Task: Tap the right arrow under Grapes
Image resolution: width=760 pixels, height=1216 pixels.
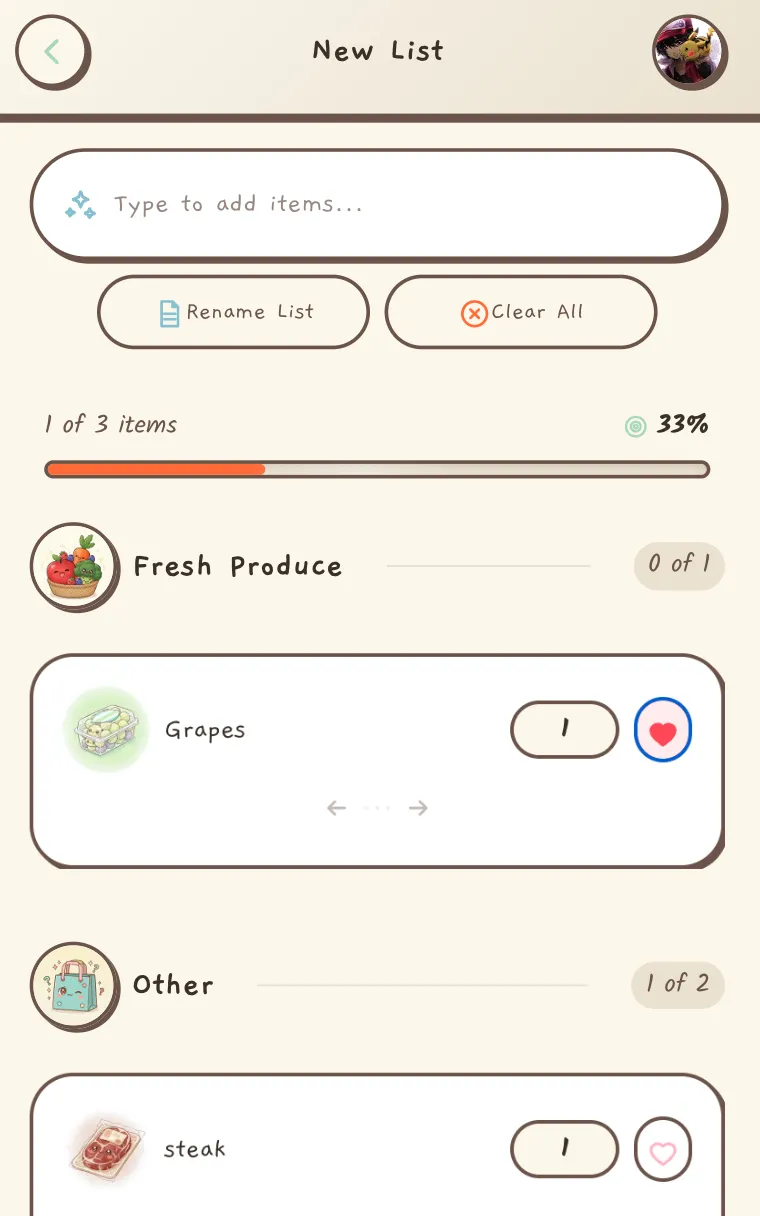Action: point(419,808)
